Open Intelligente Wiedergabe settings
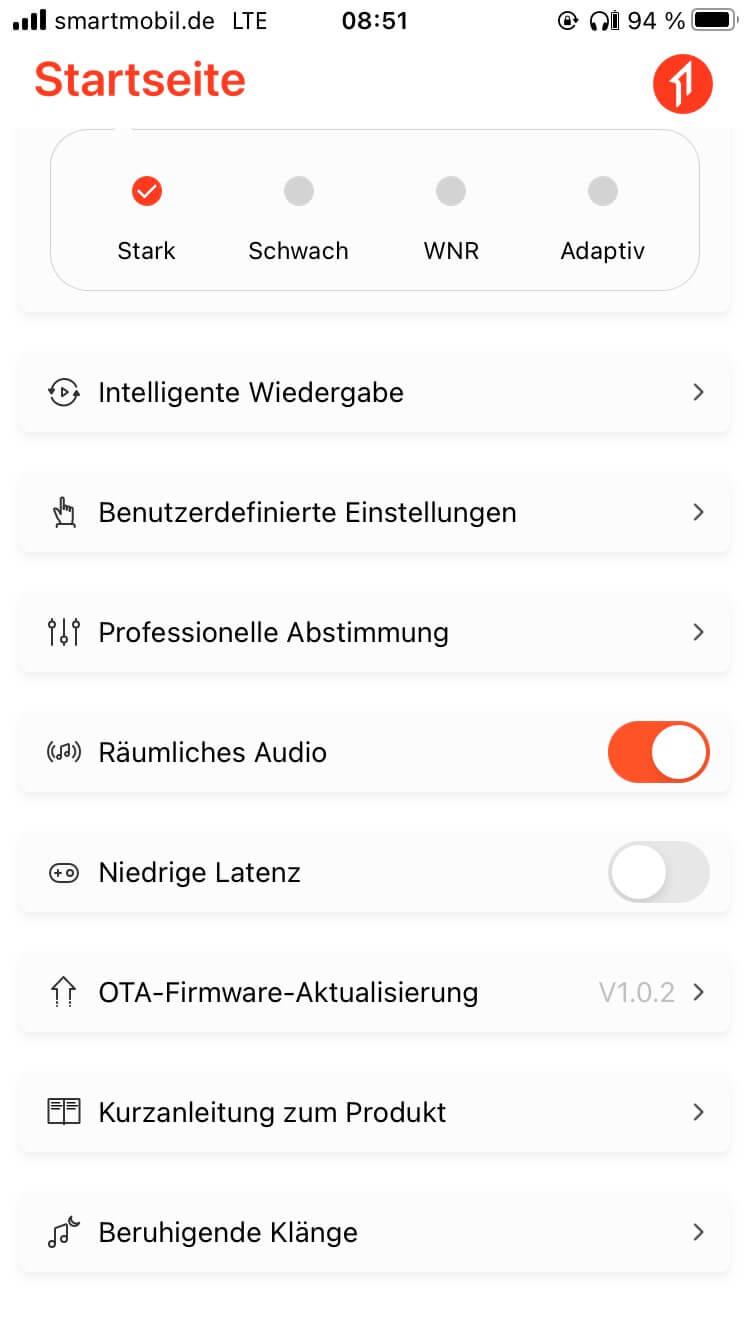The height and width of the screenshot is (1334, 750). point(375,393)
